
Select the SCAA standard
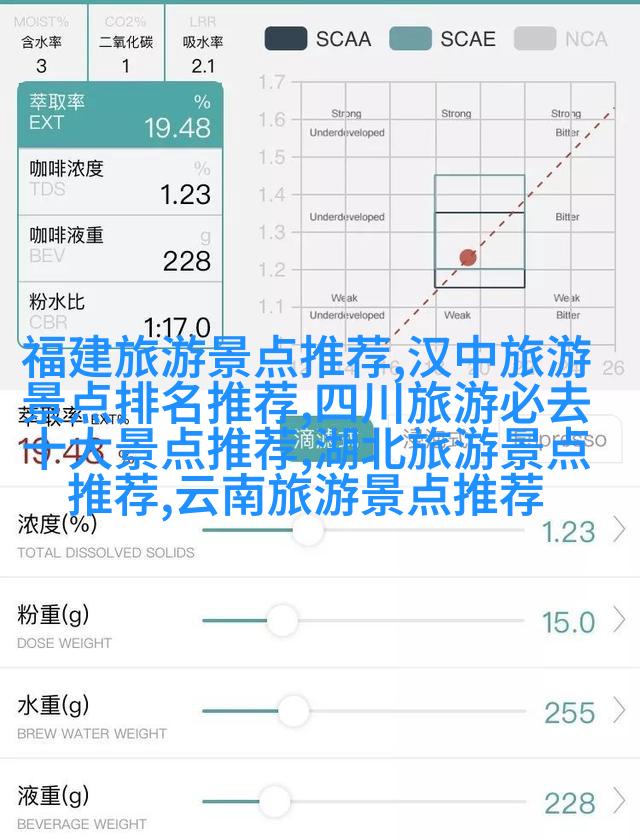click(x=317, y=39)
